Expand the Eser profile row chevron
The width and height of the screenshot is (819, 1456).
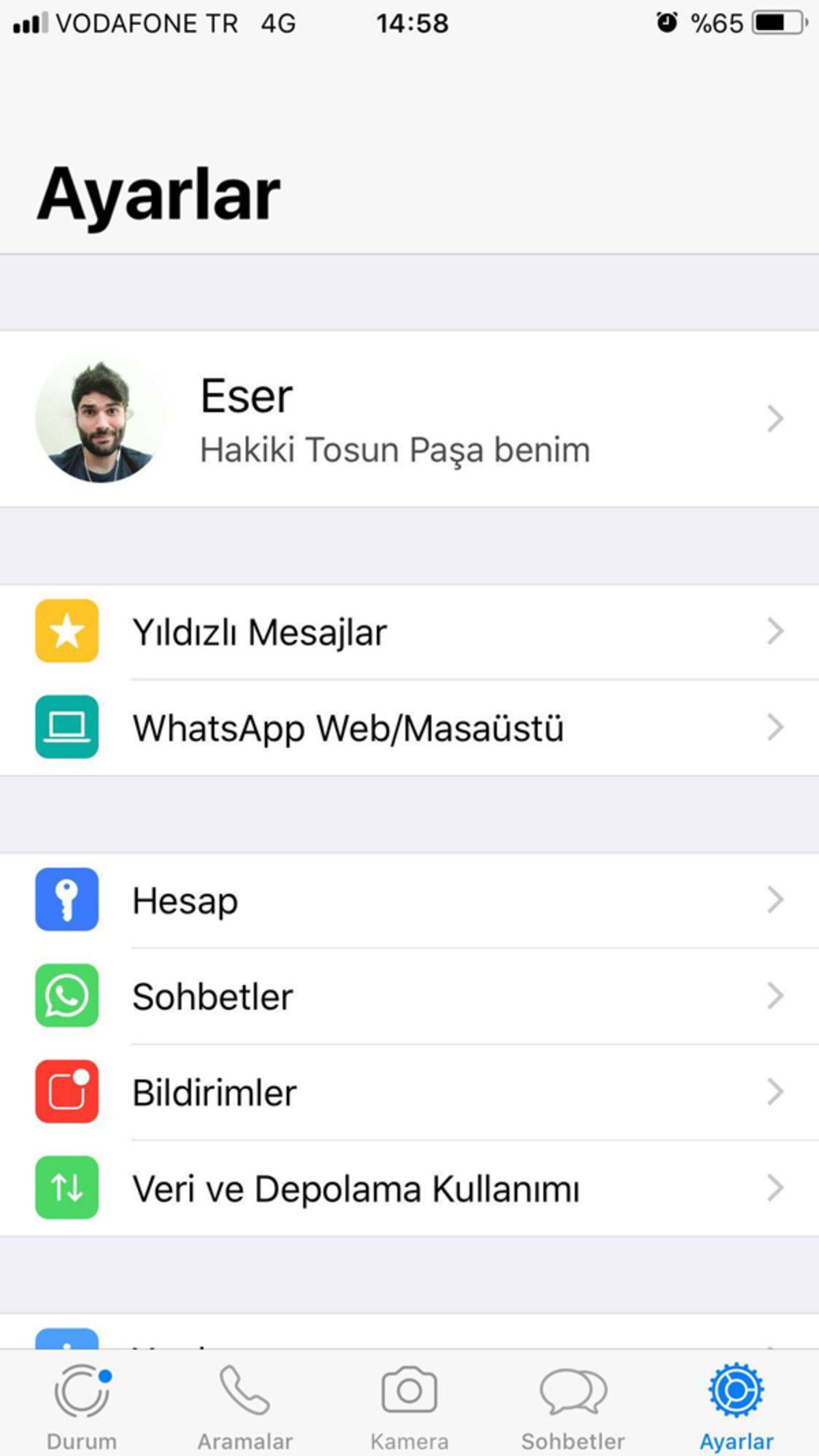point(775,418)
